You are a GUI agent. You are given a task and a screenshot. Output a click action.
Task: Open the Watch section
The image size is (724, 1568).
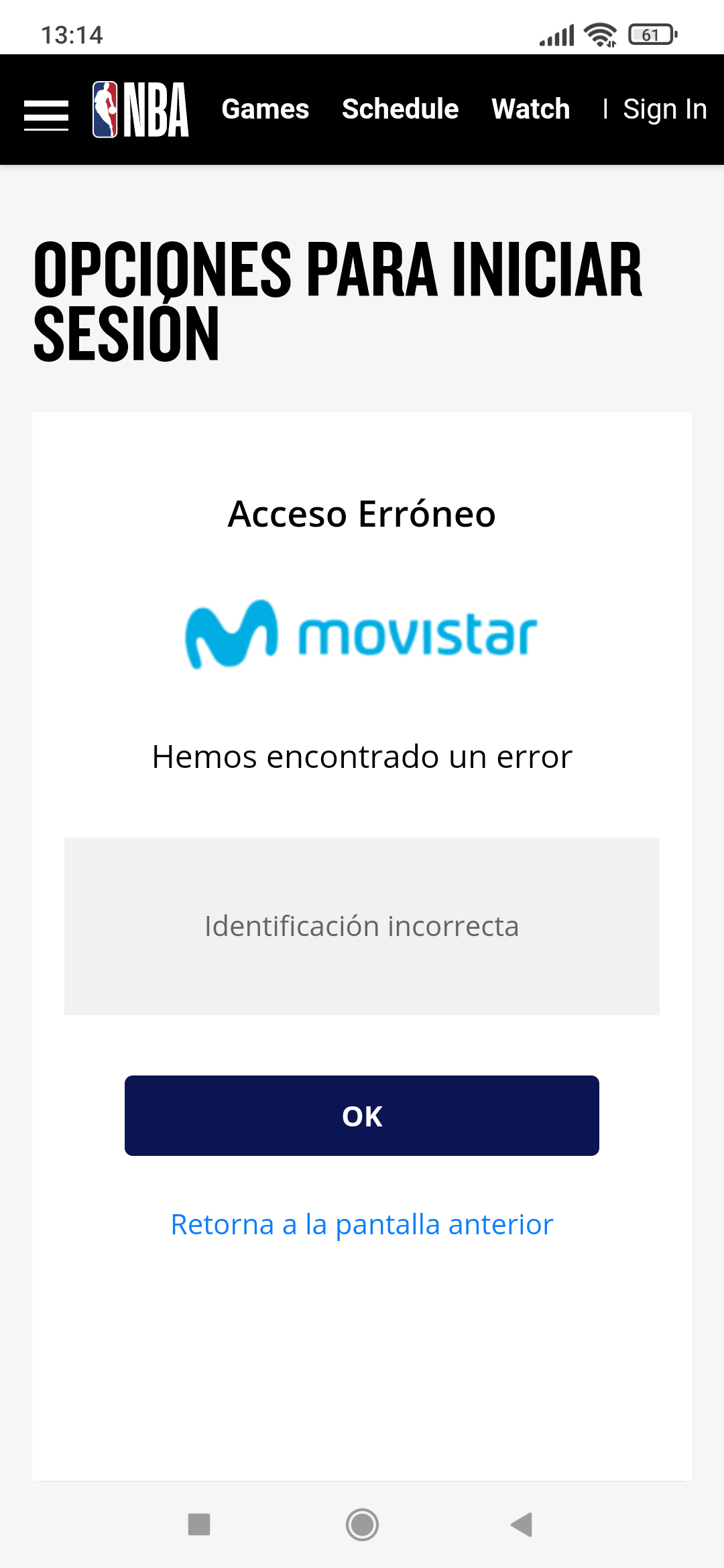[530, 109]
